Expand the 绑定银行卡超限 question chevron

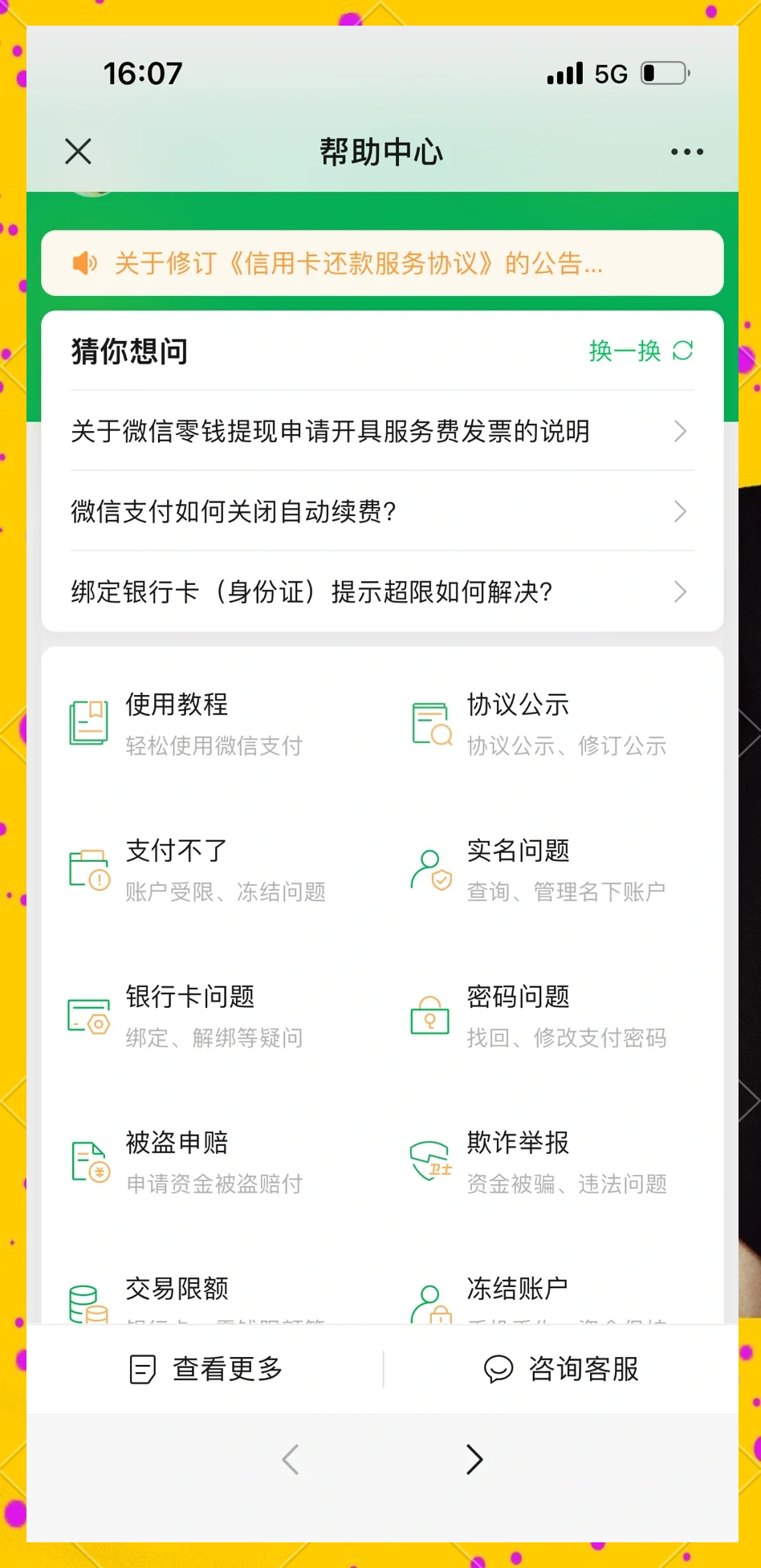click(x=680, y=592)
